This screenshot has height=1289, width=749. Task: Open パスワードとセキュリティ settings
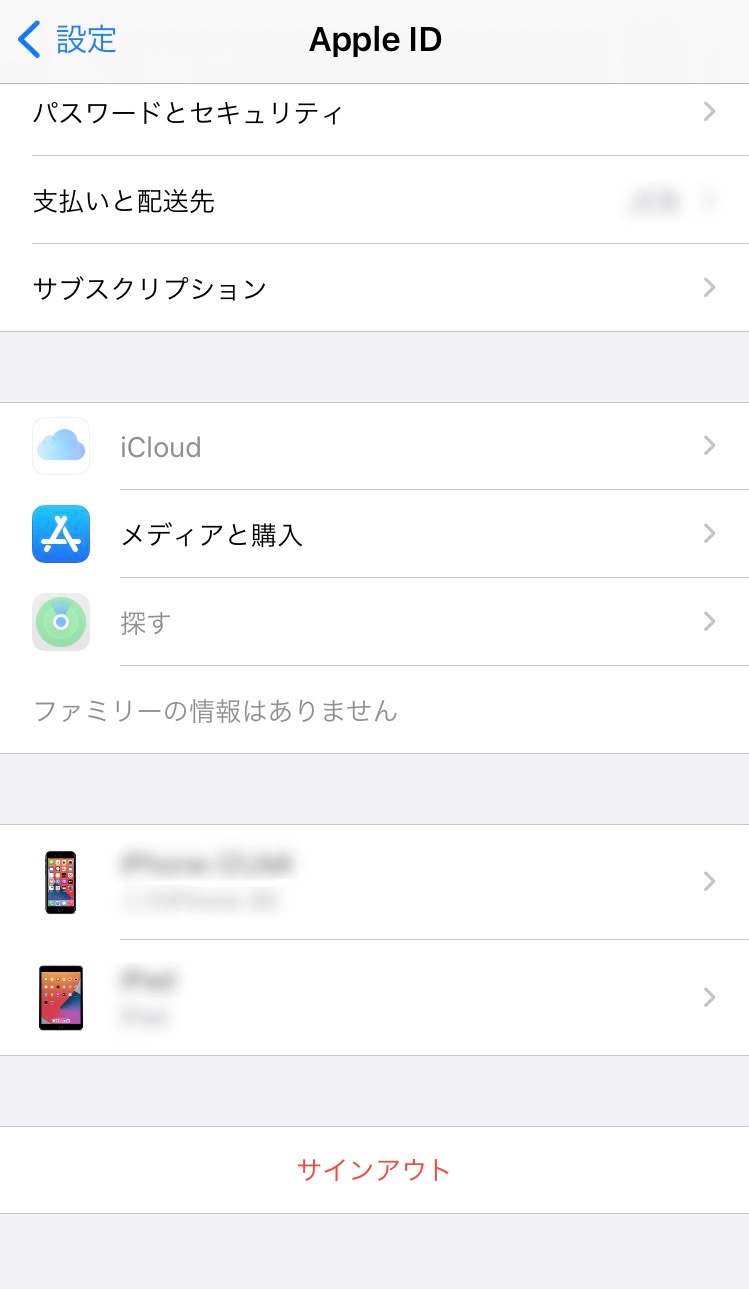point(374,113)
